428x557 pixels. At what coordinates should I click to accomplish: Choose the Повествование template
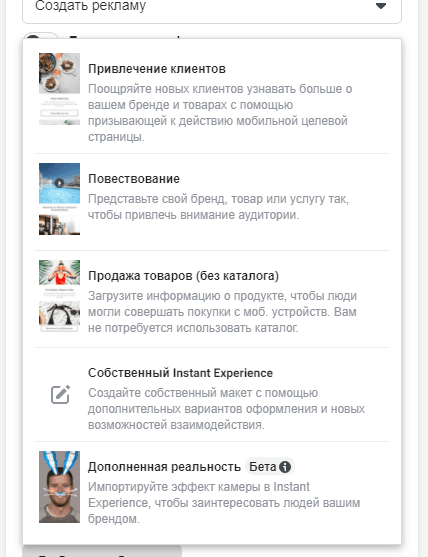[x=212, y=202]
